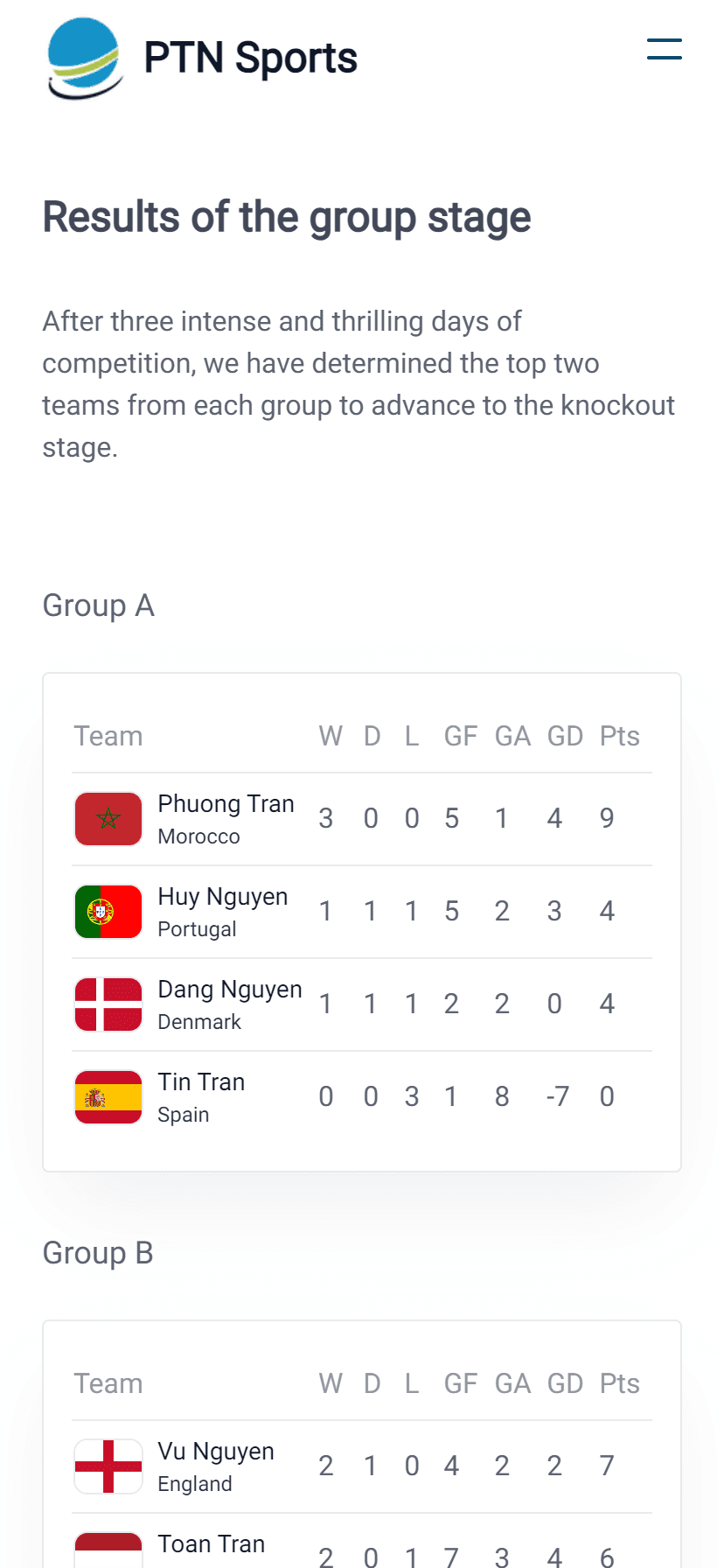Click the Denmark flag icon
This screenshot has width=724, height=1568.
(x=108, y=1004)
